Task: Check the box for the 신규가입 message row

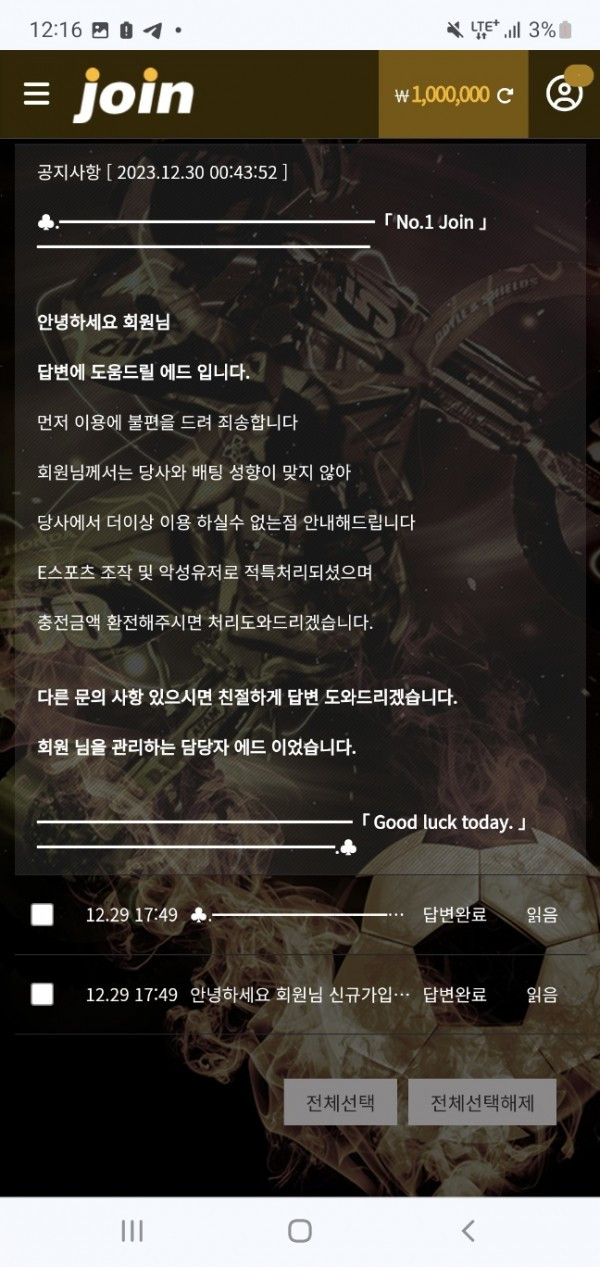Action: pyautogui.click(x=42, y=994)
